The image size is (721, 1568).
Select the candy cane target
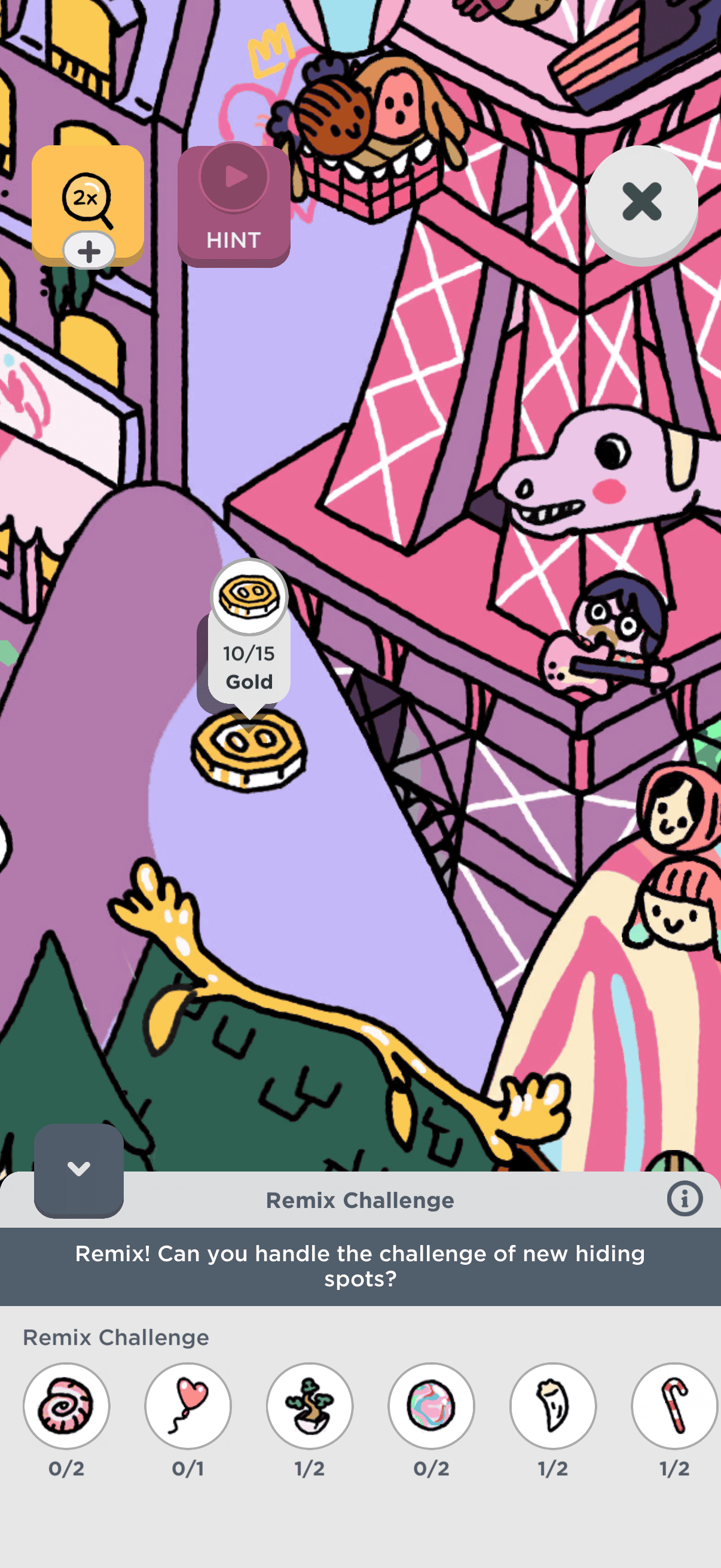click(674, 1406)
